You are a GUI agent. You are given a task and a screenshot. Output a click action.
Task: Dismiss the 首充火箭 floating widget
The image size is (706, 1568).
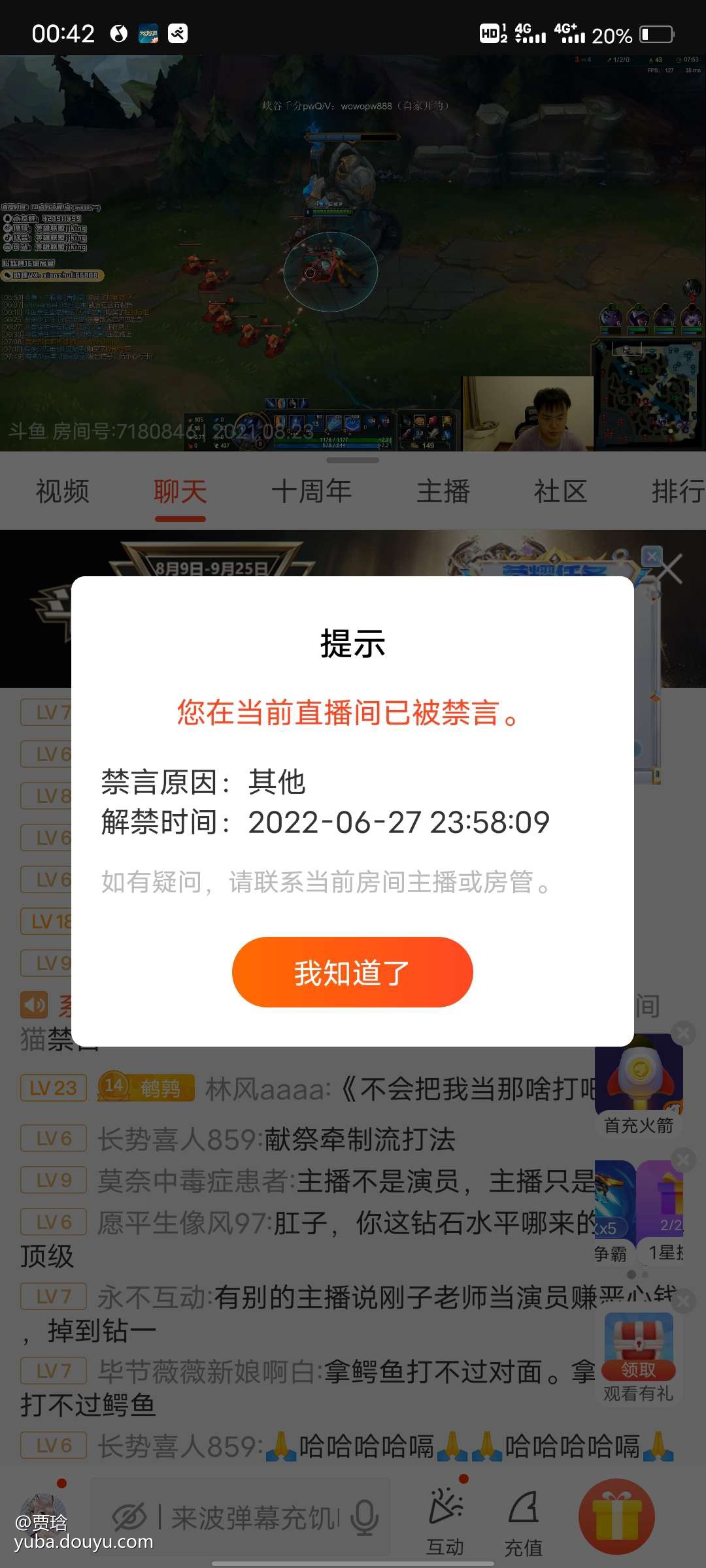pos(684,1033)
